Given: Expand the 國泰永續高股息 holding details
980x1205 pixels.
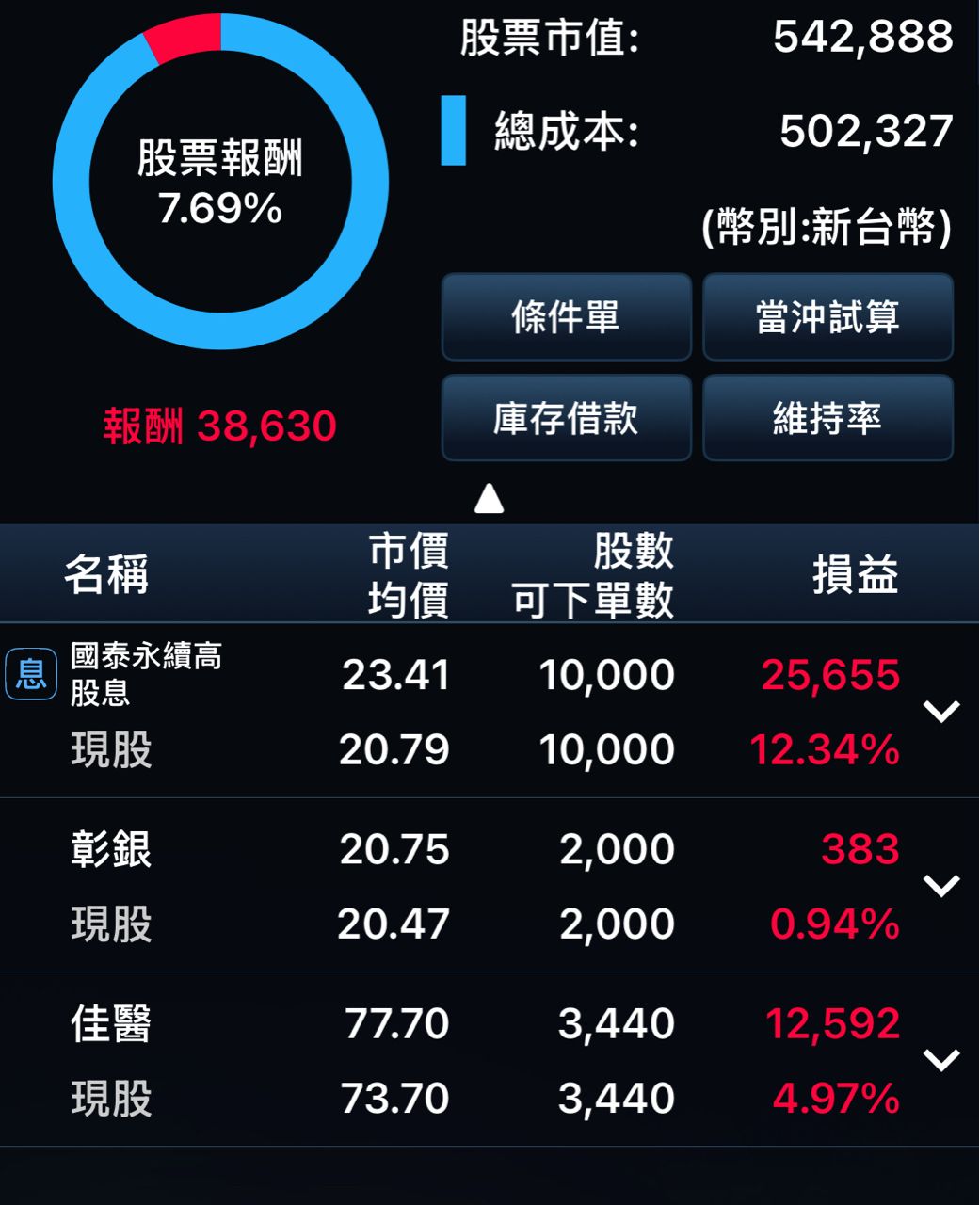Looking at the screenshot, I should (941, 711).
